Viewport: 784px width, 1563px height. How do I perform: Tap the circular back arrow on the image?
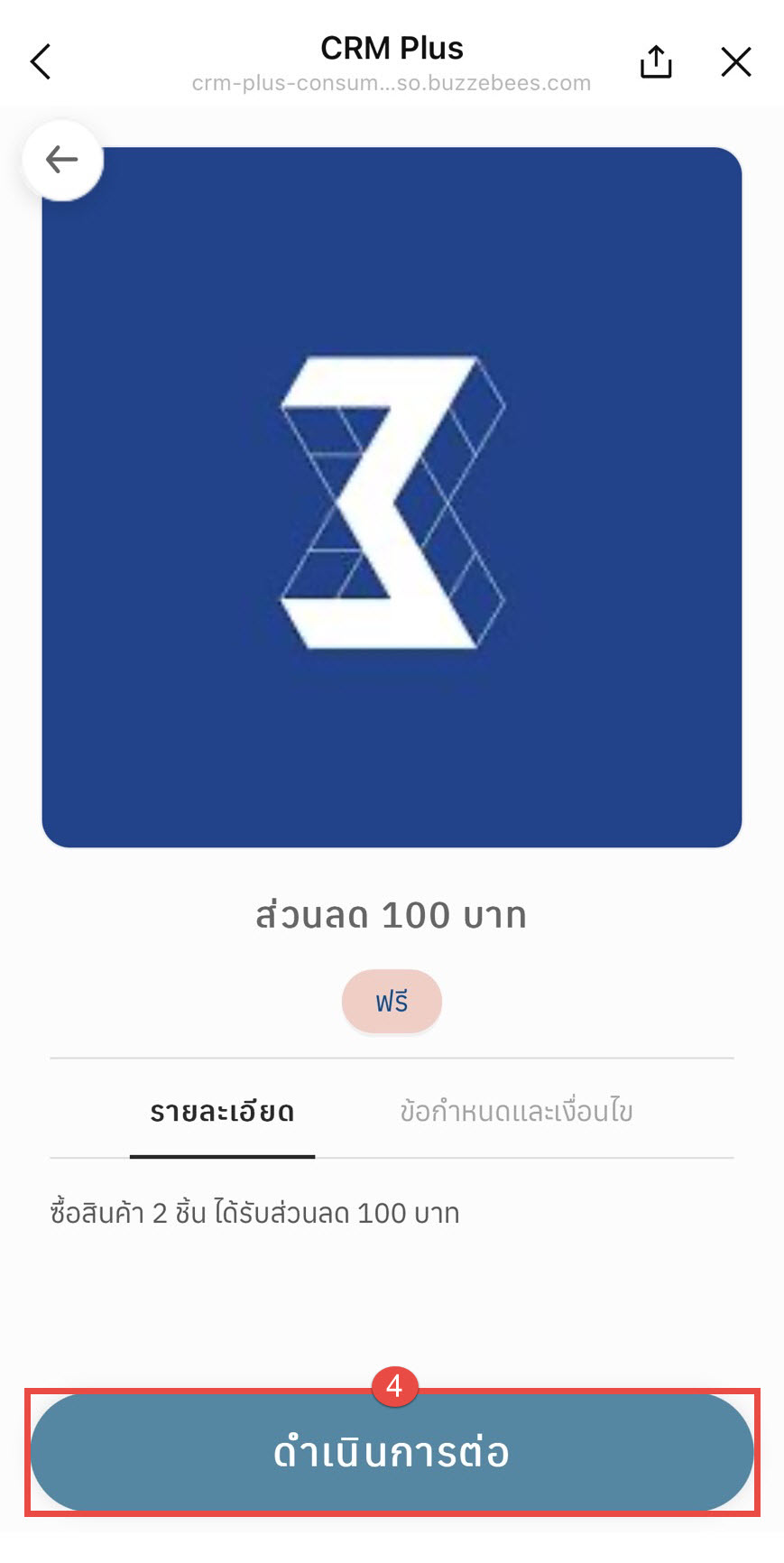click(x=61, y=159)
